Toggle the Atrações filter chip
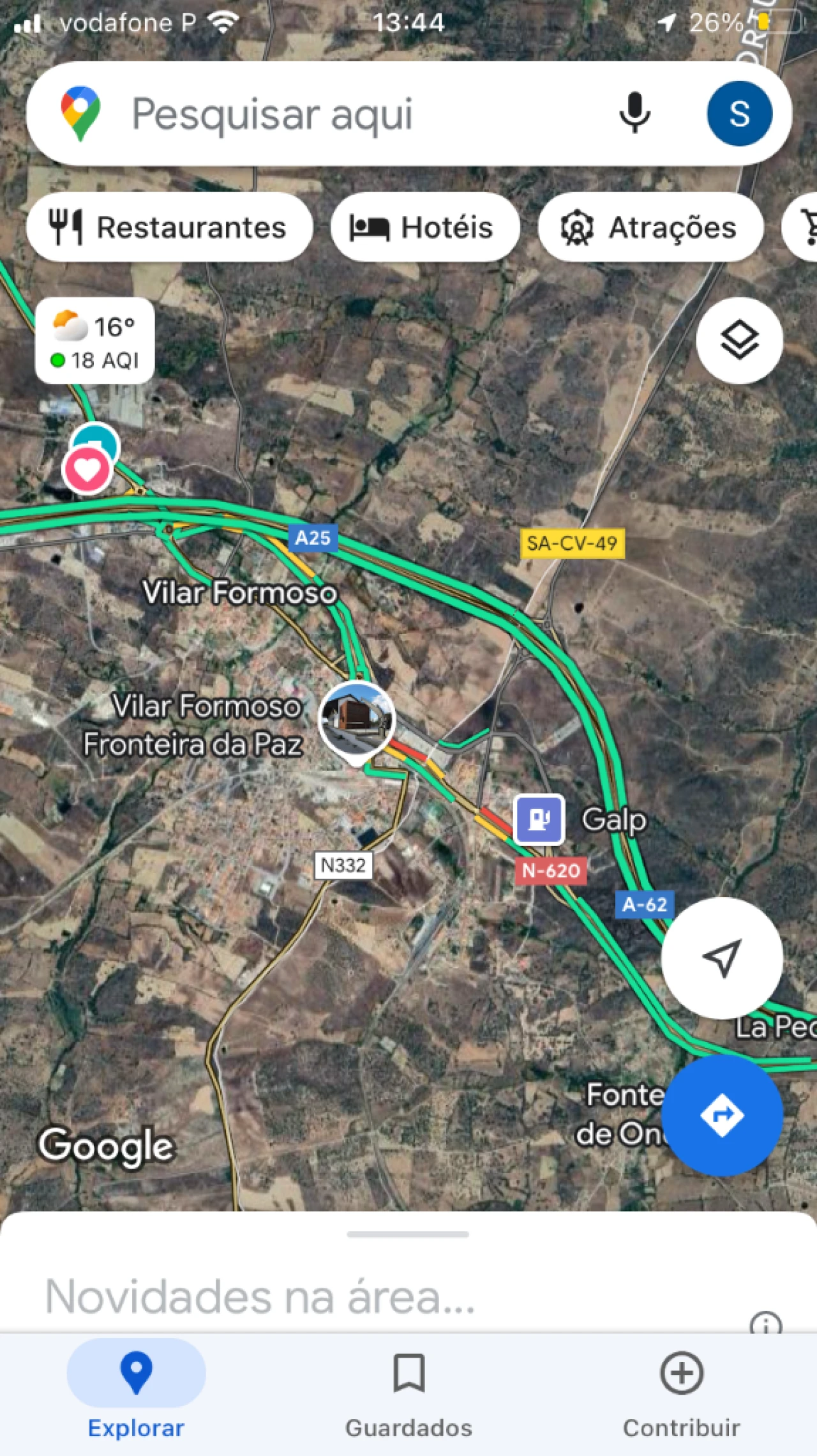Viewport: 817px width, 1456px height. (650, 227)
